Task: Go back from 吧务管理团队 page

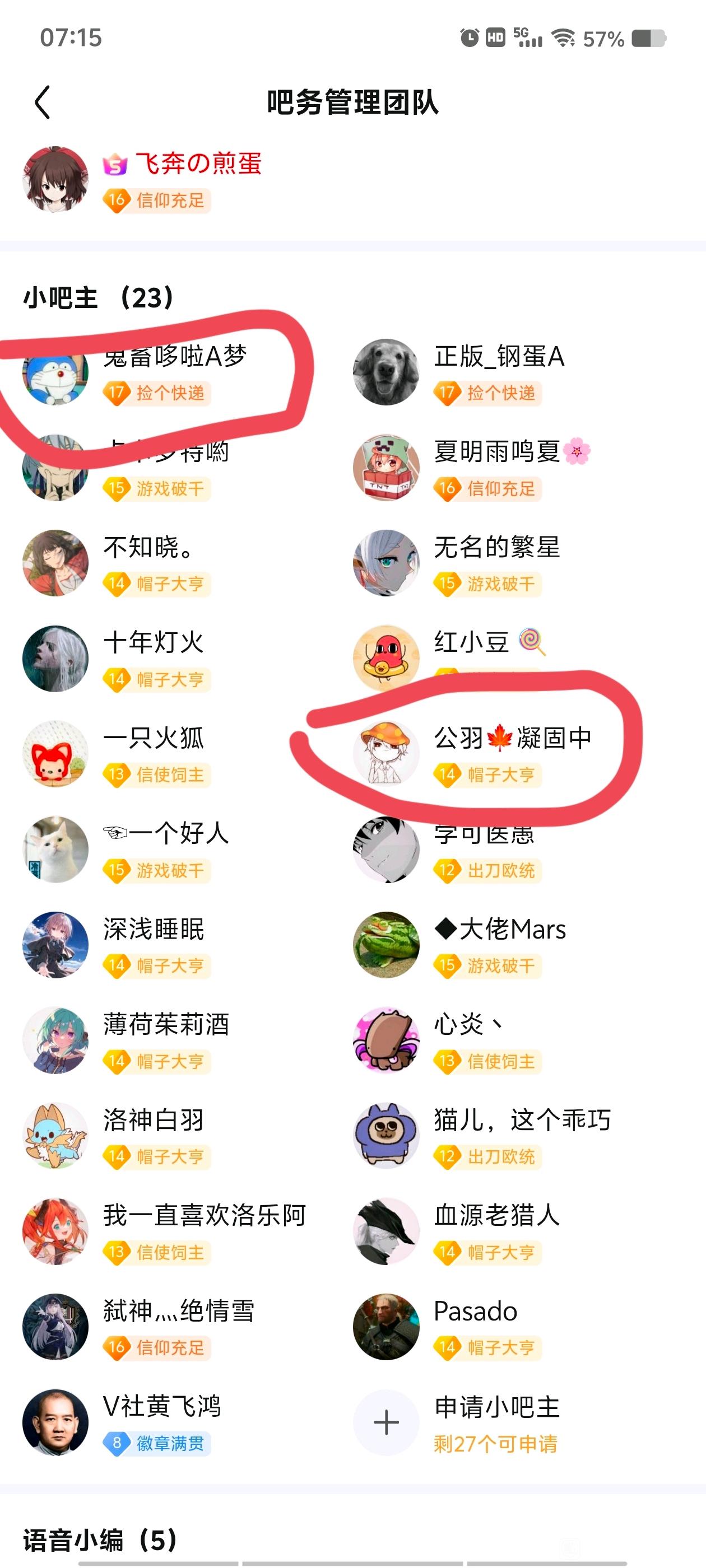Action: pyautogui.click(x=42, y=102)
